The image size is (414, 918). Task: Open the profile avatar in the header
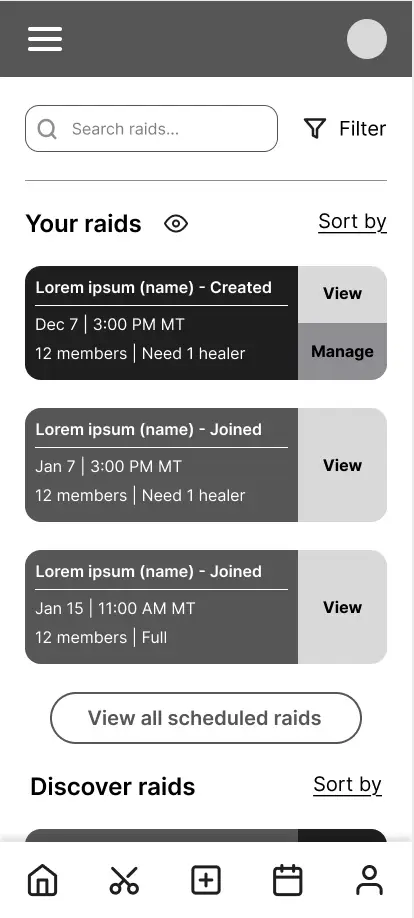tap(367, 39)
